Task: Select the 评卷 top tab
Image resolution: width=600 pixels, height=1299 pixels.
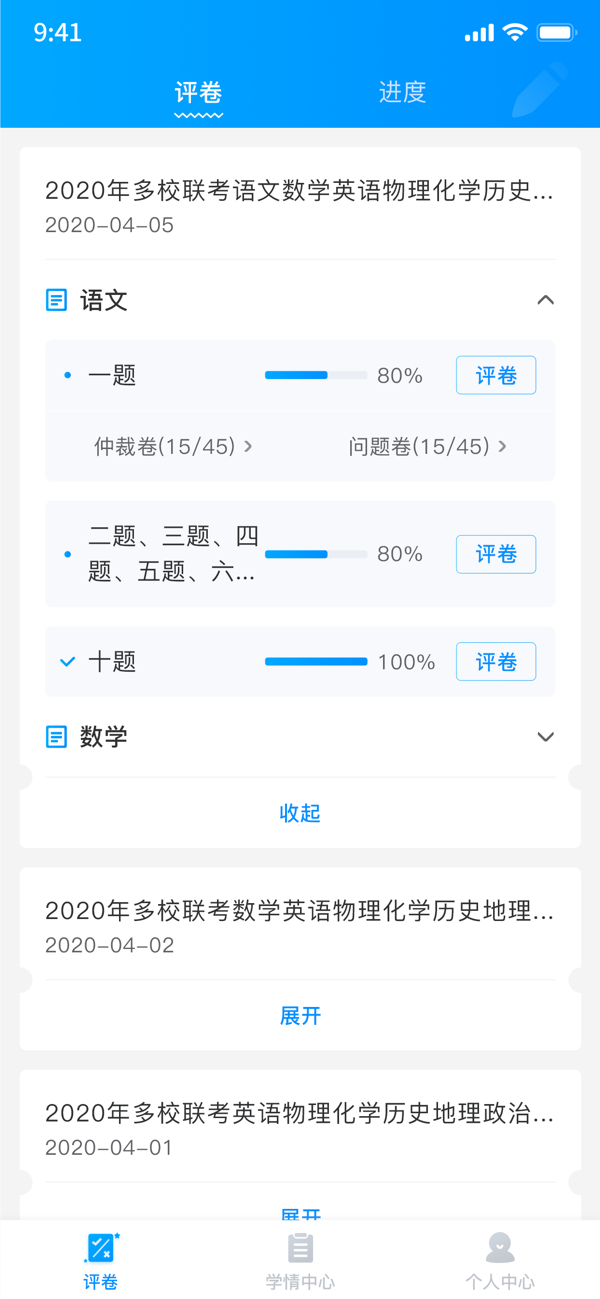Action: [x=198, y=93]
